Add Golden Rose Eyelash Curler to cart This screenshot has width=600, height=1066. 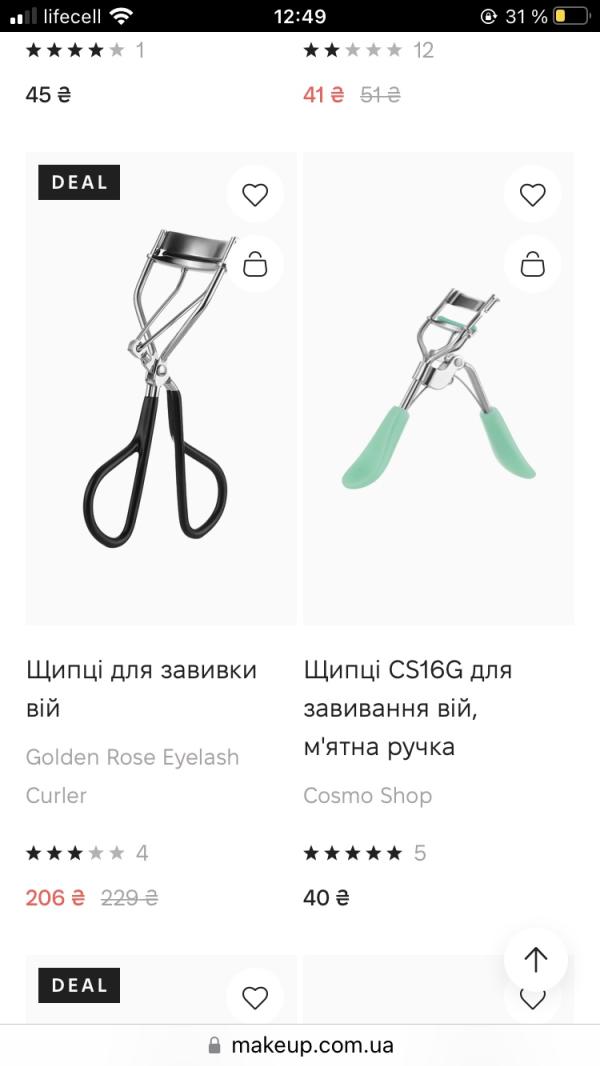(x=255, y=265)
